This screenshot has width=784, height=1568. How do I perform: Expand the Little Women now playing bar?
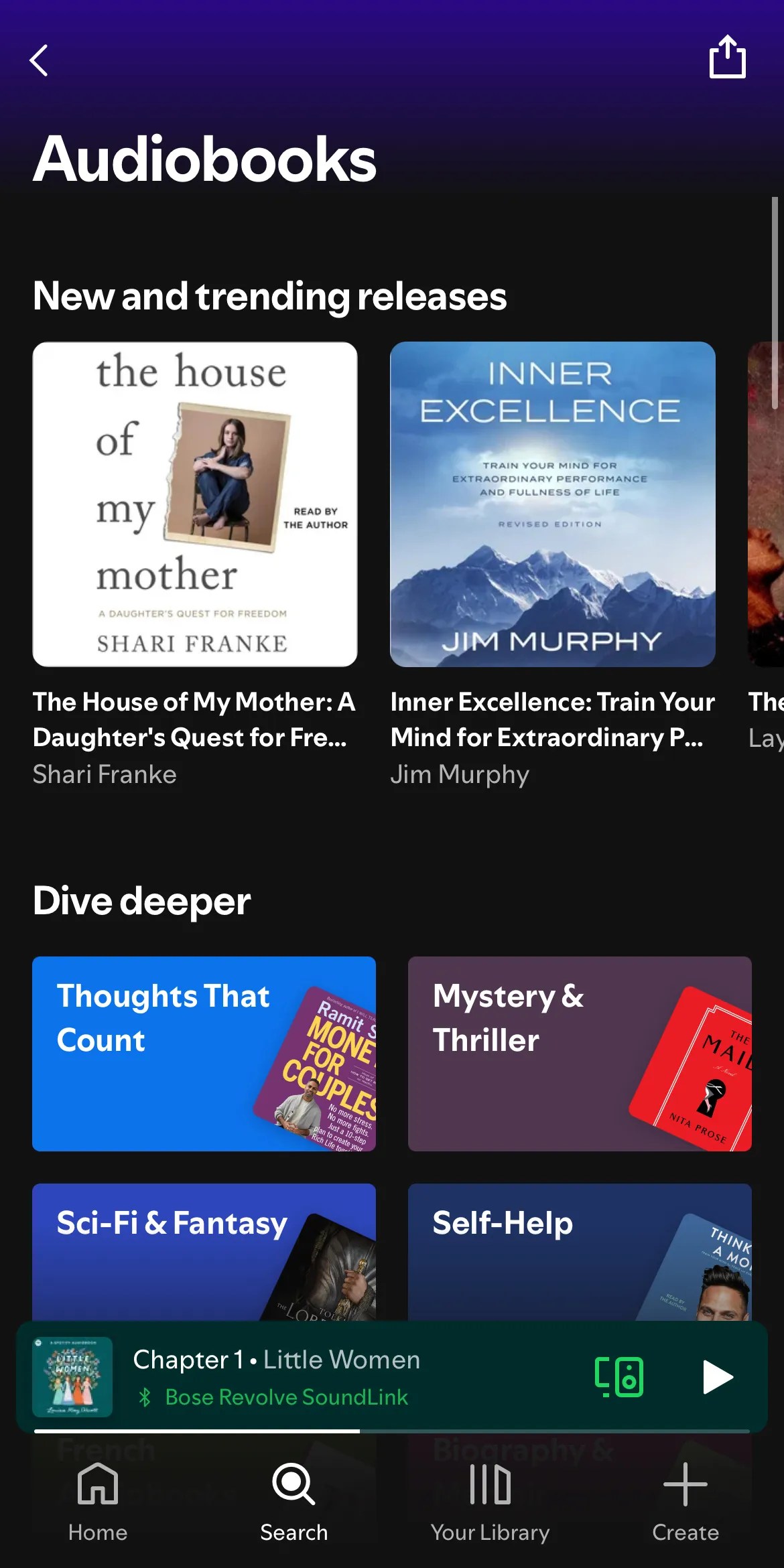click(x=335, y=1377)
